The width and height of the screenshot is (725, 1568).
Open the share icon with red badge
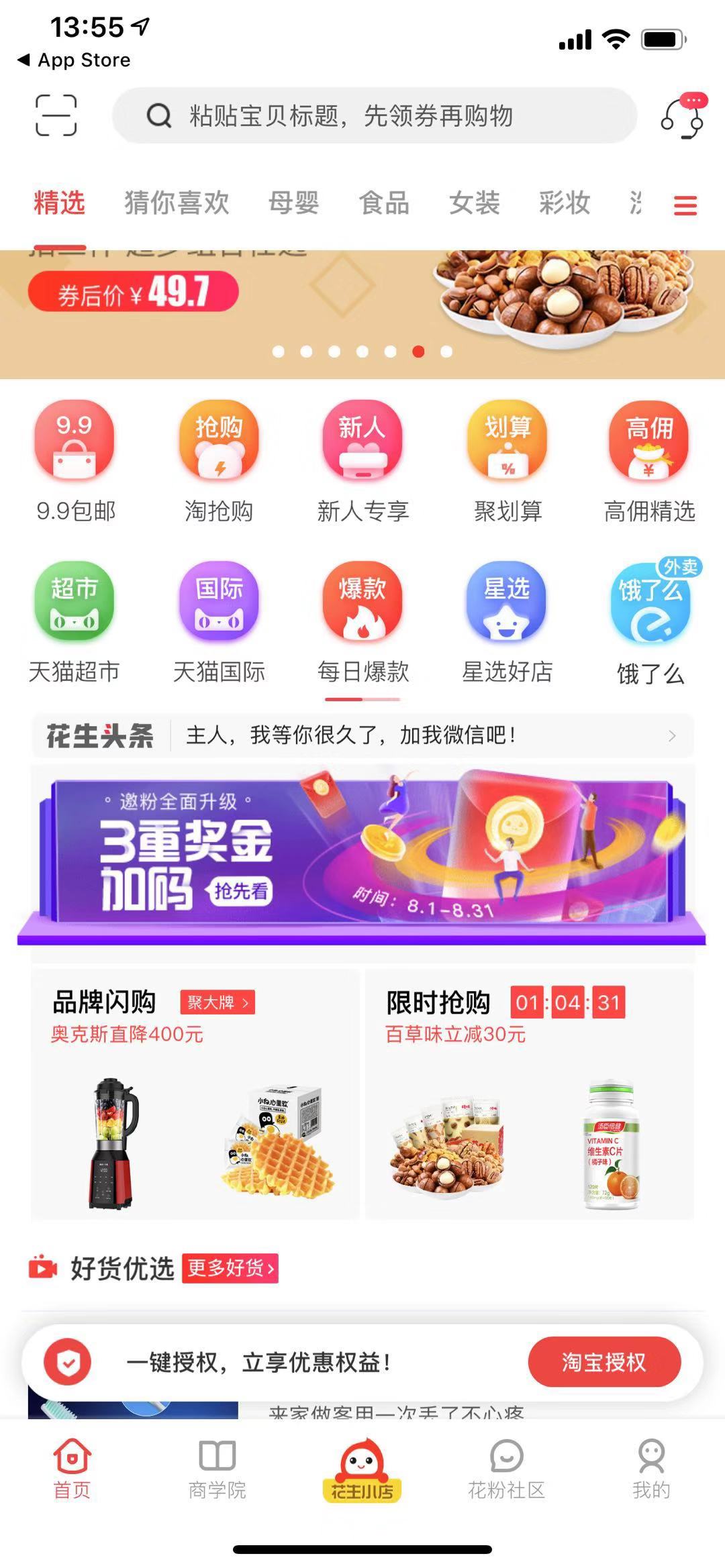coord(683,115)
